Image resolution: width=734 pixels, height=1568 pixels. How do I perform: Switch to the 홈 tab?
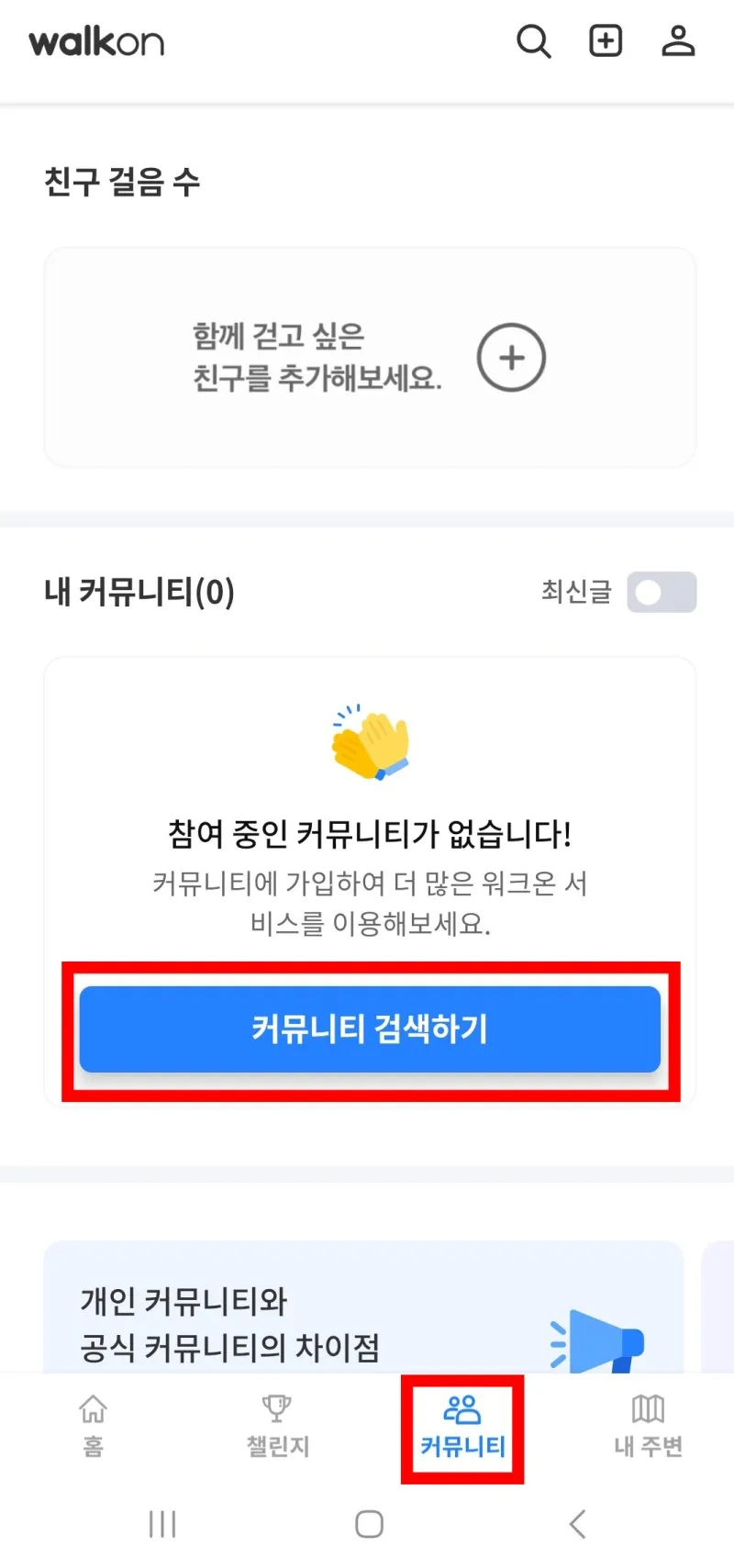point(93,1427)
